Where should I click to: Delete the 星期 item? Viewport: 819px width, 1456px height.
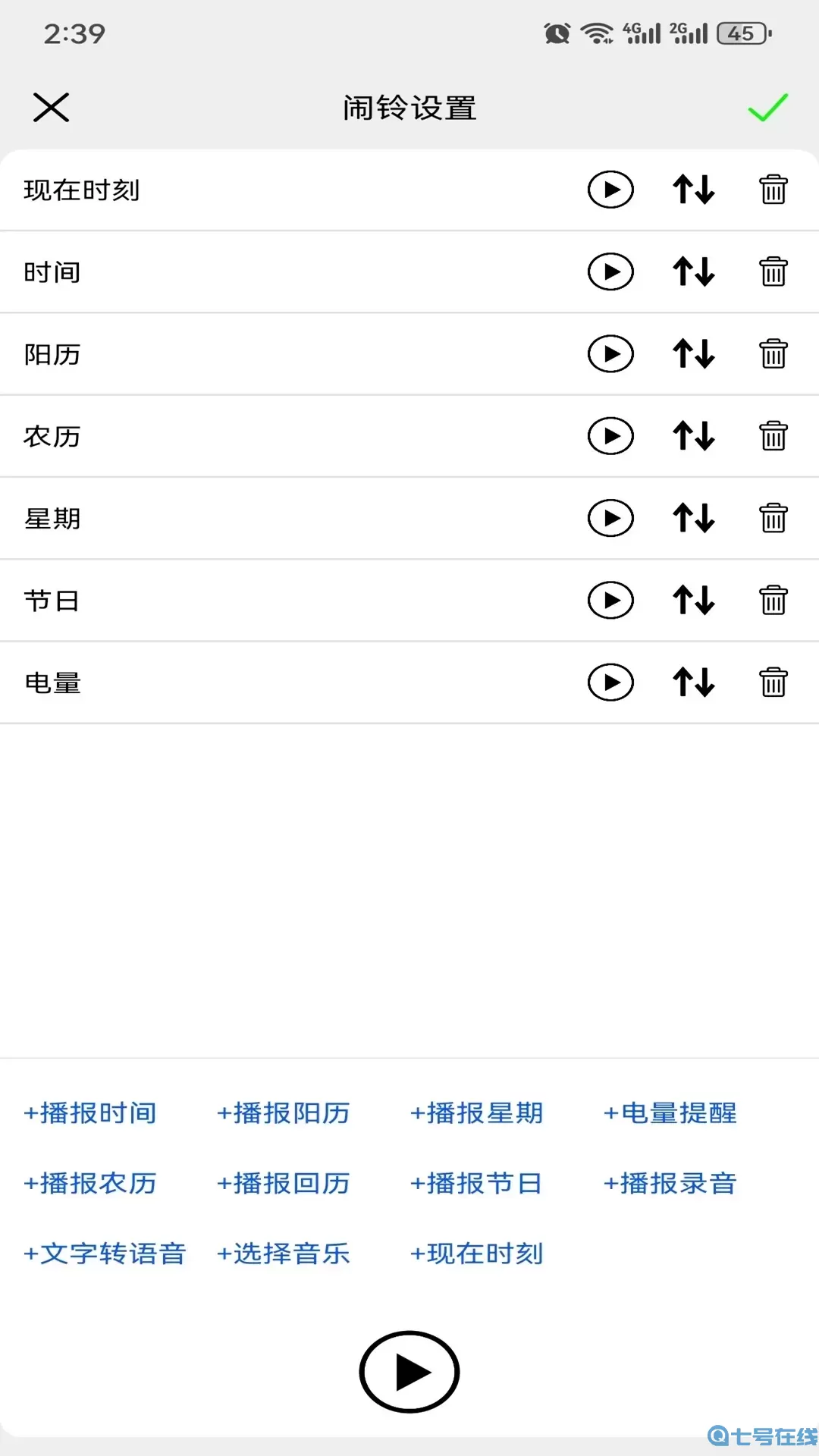pos(773,519)
